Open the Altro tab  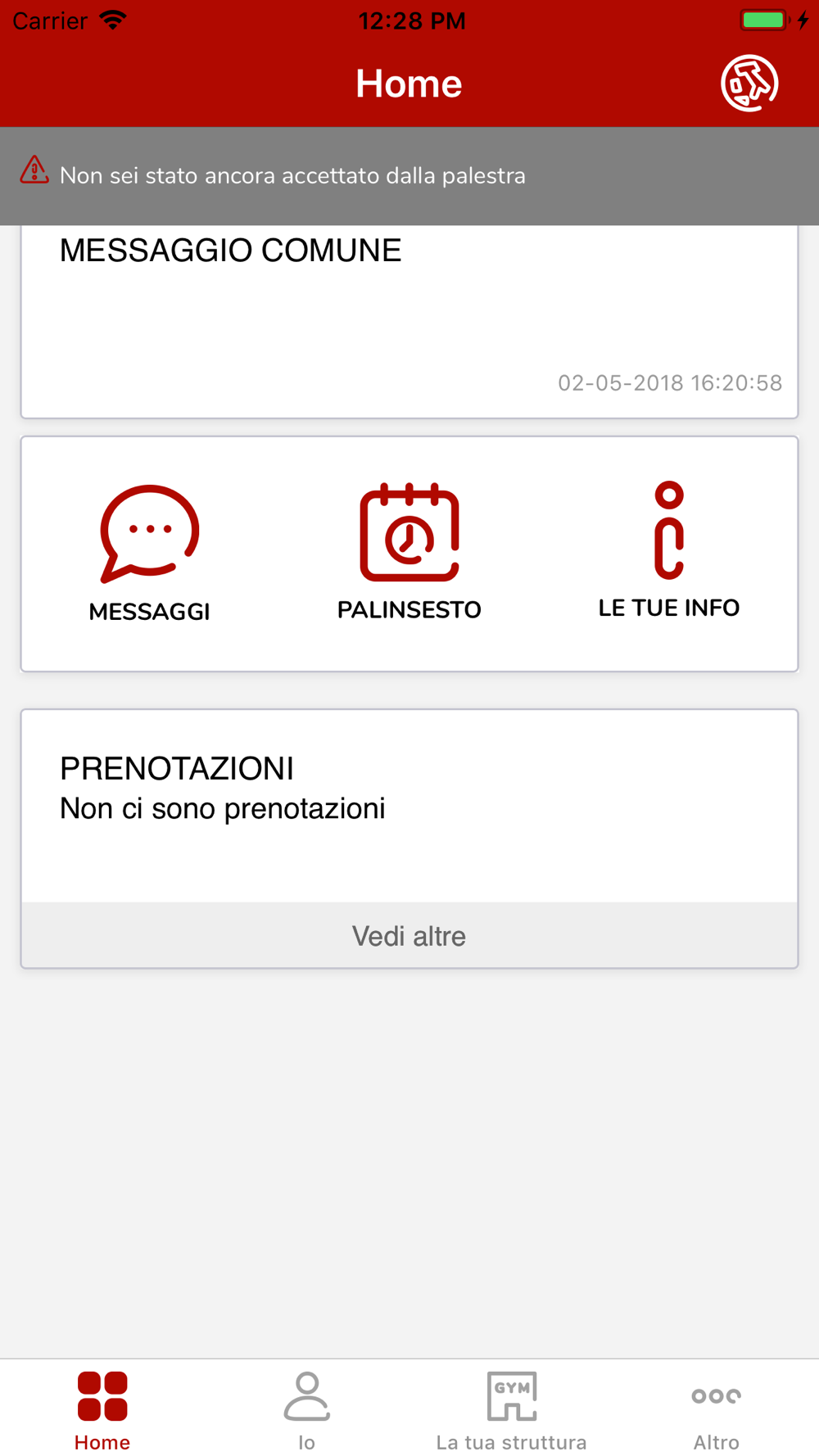pos(717,1410)
